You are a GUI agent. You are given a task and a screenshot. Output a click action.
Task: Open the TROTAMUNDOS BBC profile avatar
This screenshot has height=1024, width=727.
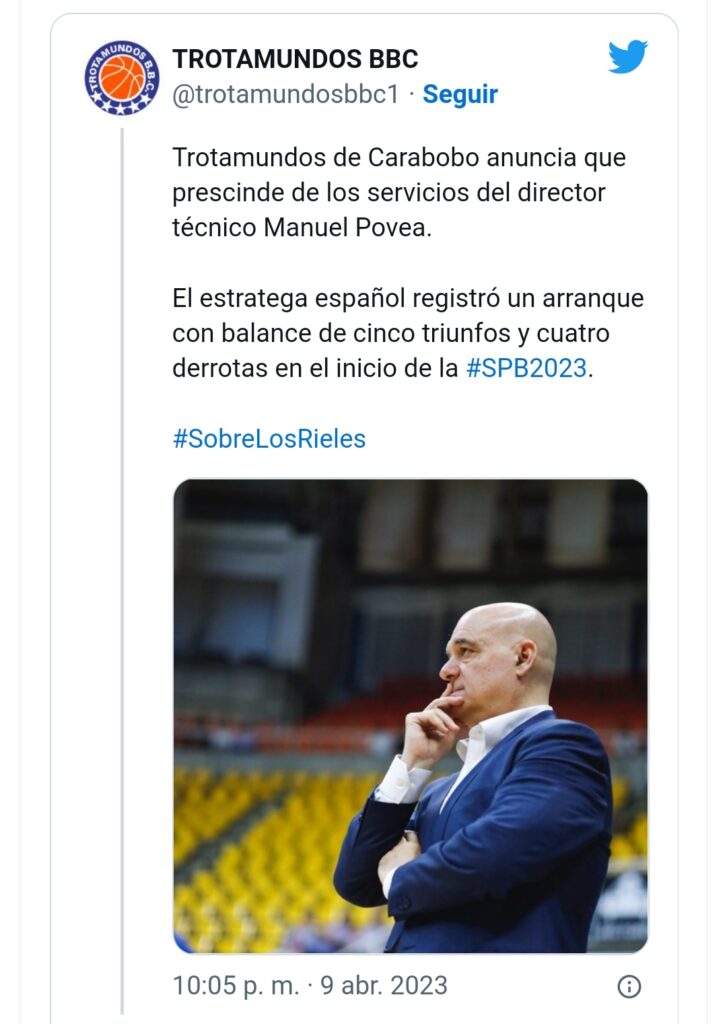point(122,77)
